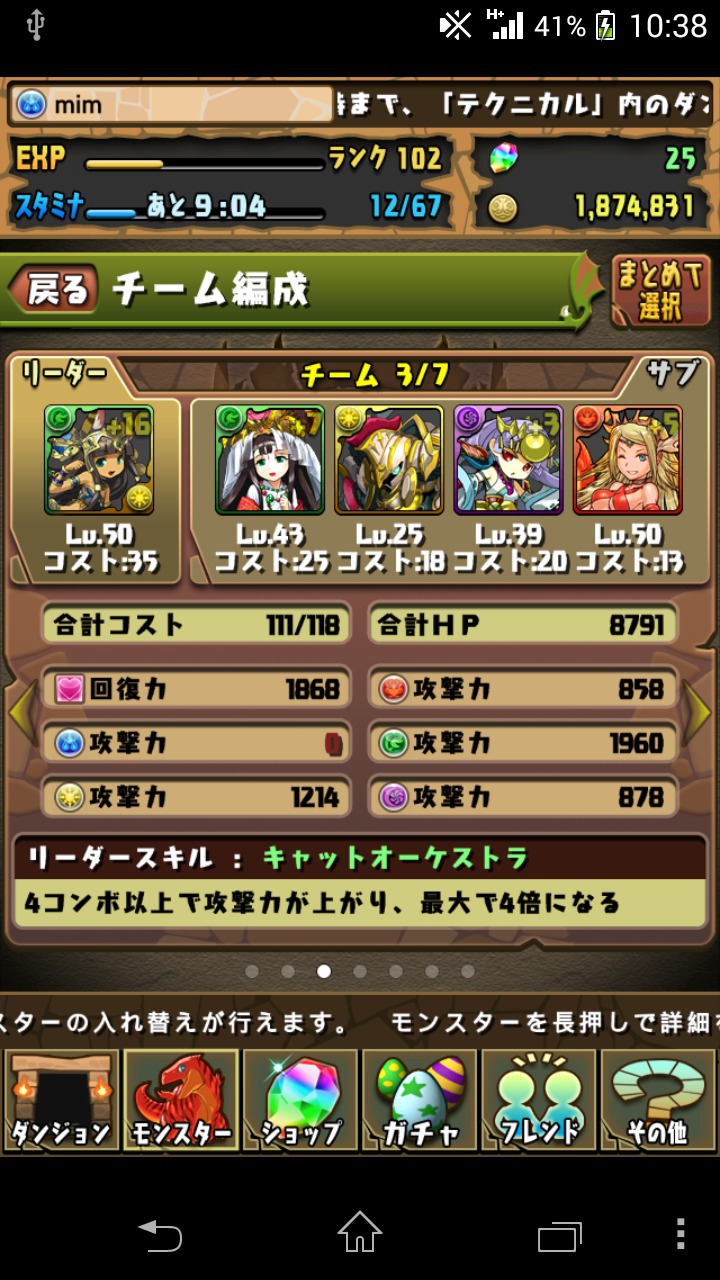Image resolution: width=720 pixels, height=1280 pixels.
Task: Select the leader monster at Lv.50 cost 35
Action: click(98, 459)
